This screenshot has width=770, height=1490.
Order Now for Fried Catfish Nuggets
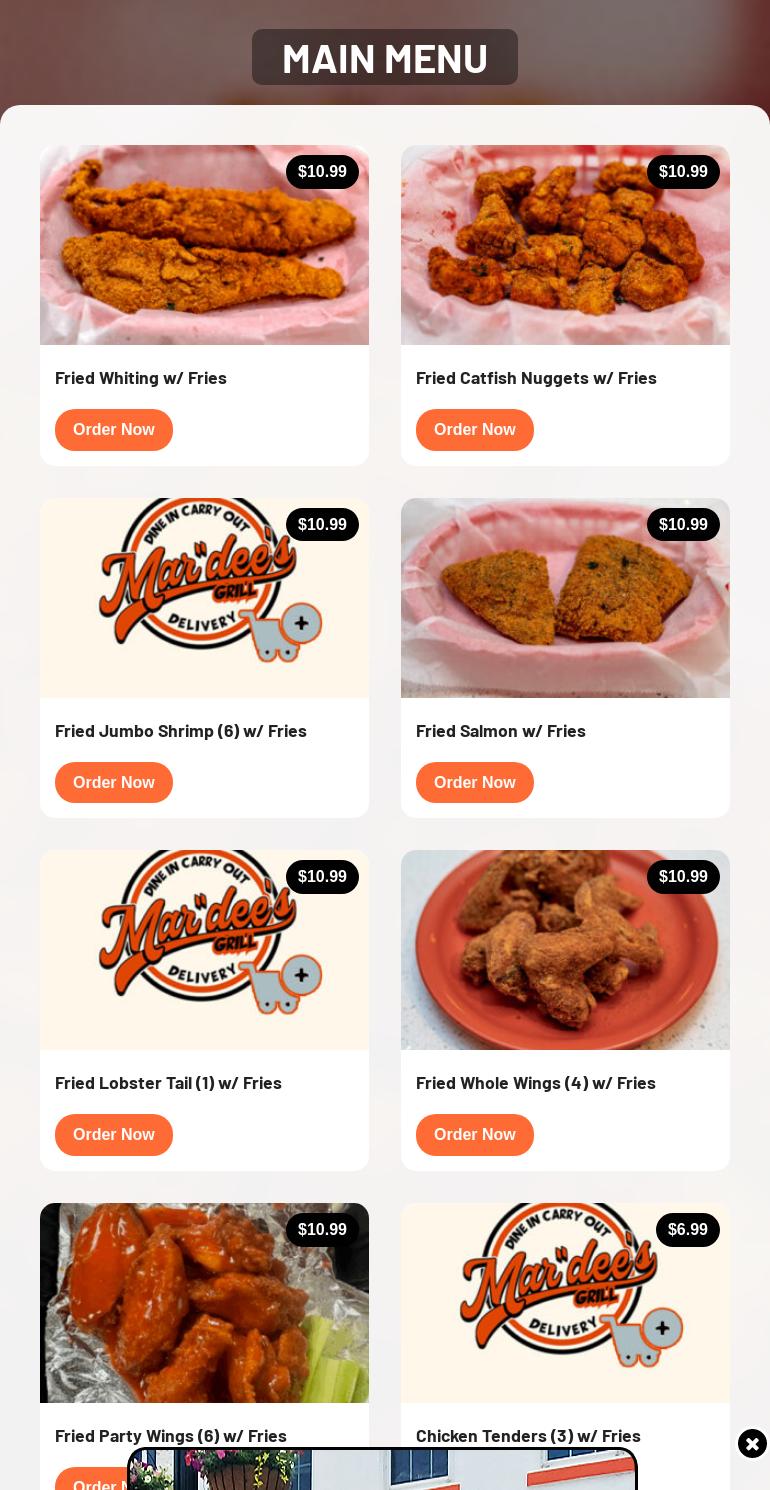(475, 429)
